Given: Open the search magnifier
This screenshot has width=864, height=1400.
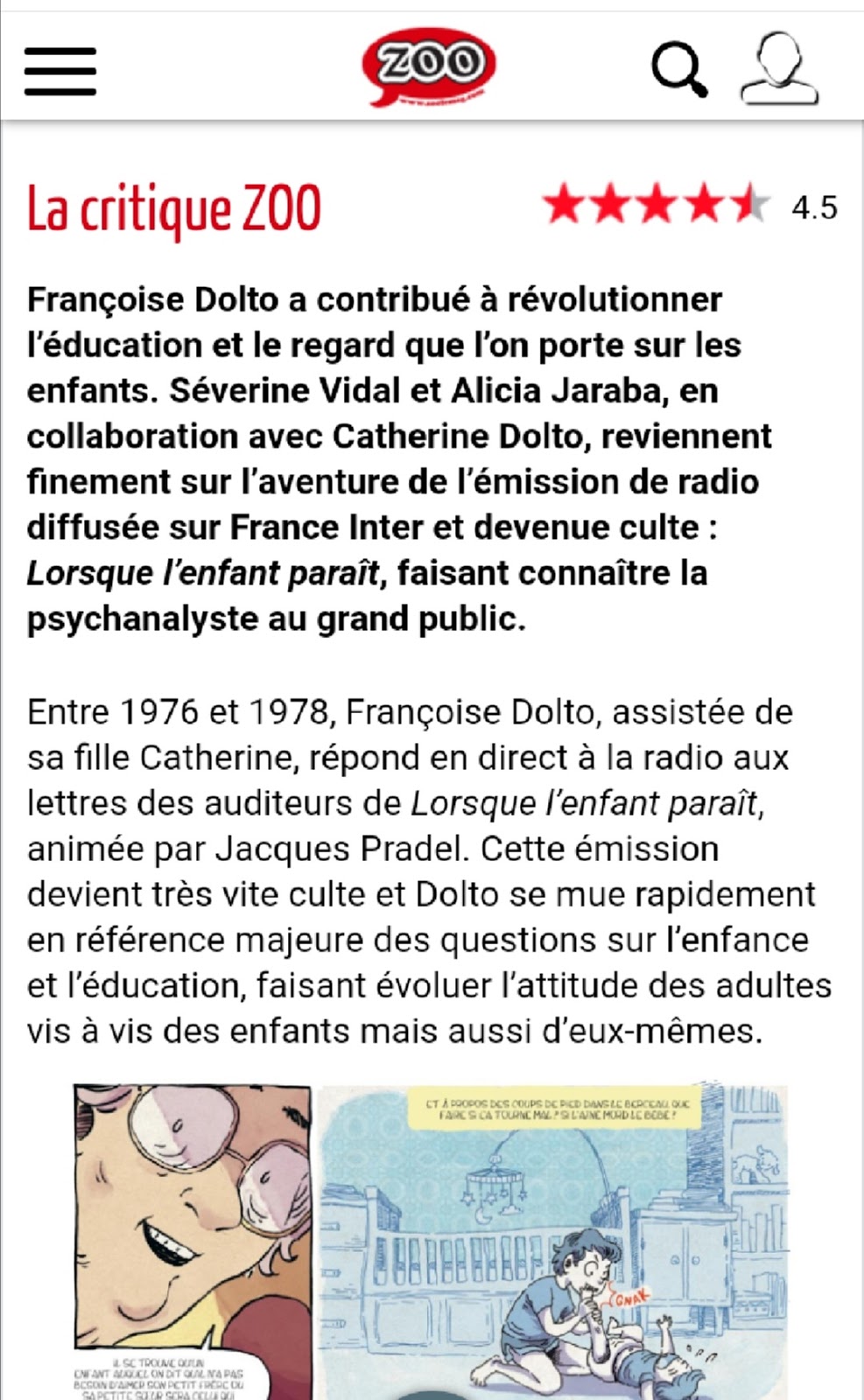Looking at the screenshot, I should point(679,68).
